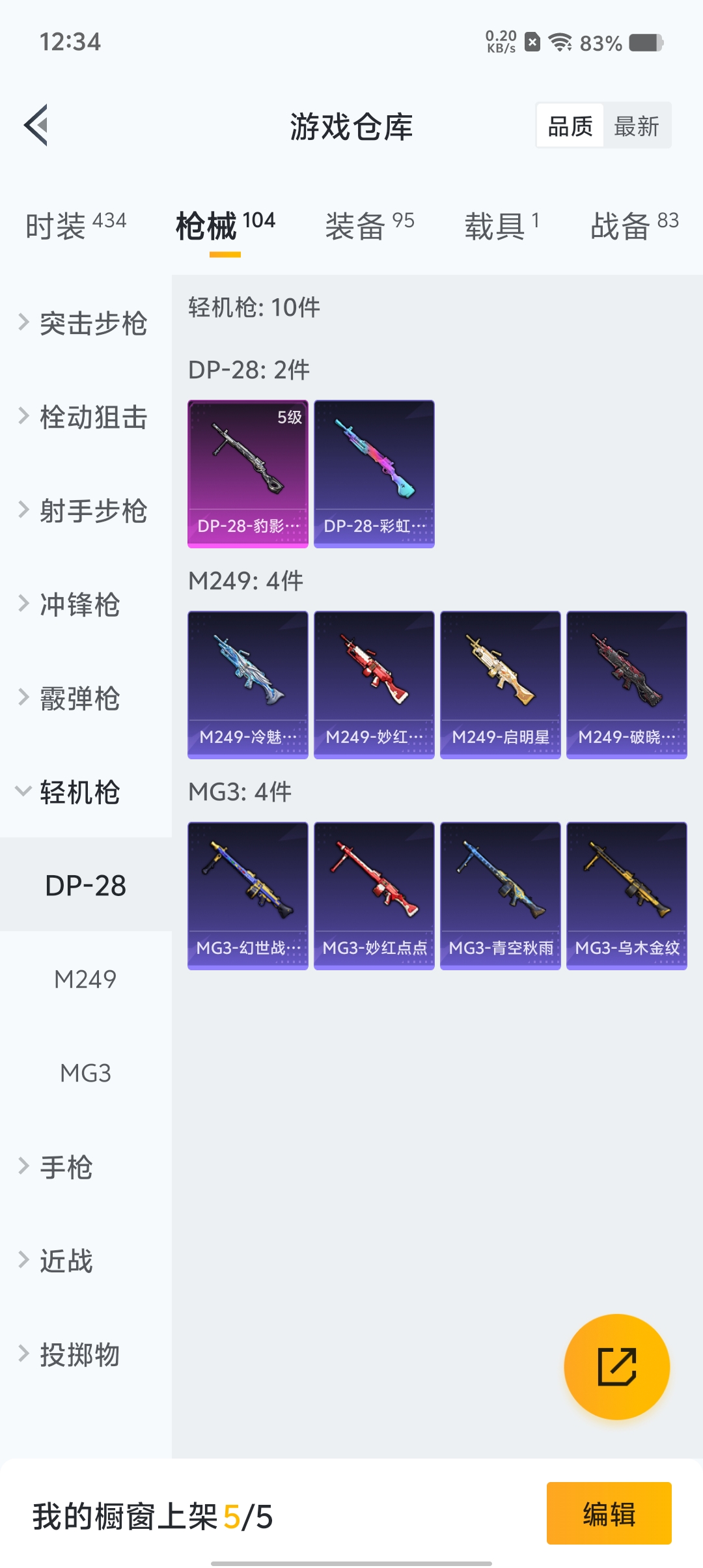703x1568 pixels.
Task: Sort the warehouse by 最新
Action: (636, 126)
